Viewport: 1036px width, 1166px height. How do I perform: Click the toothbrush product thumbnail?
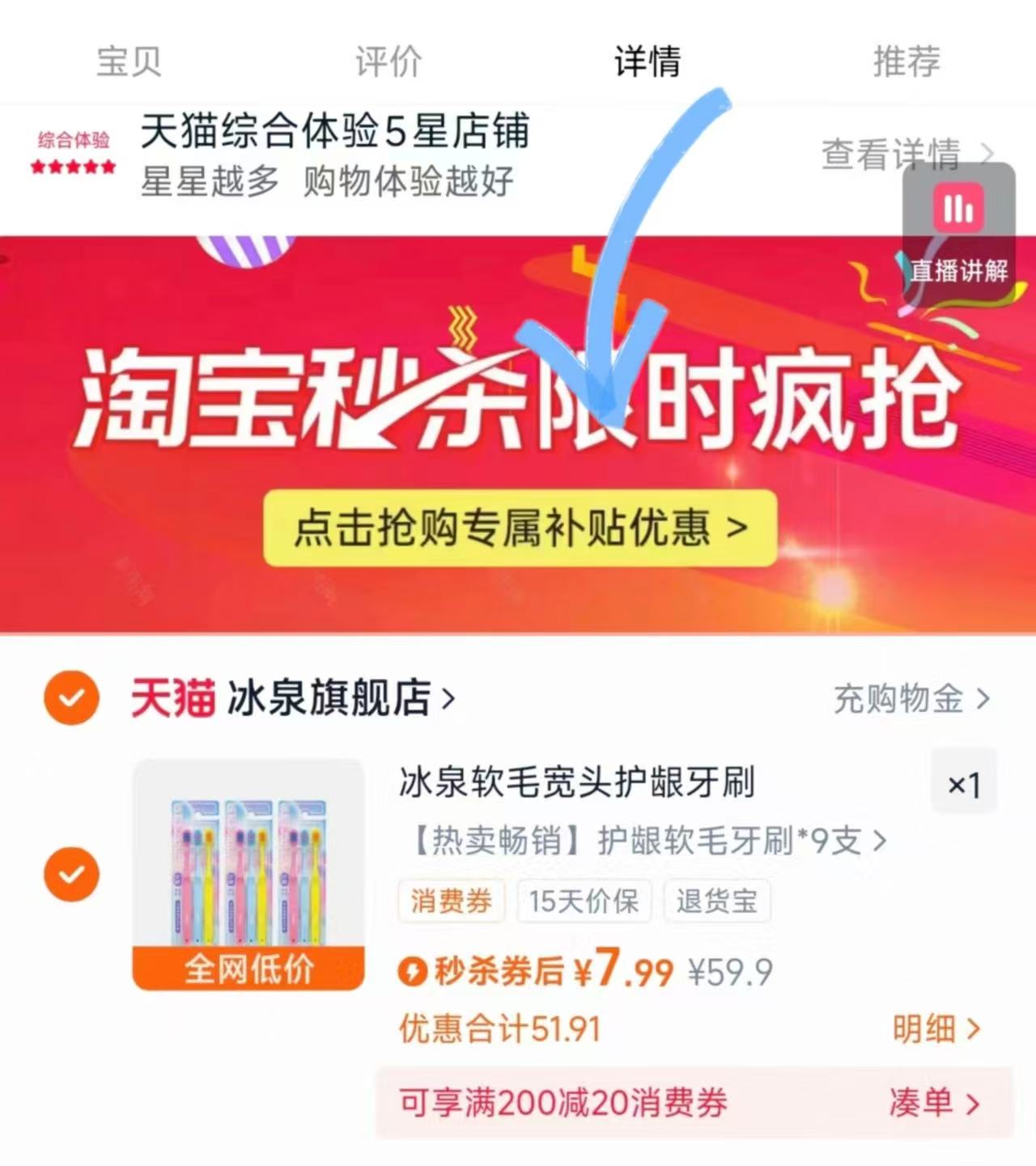[247, 874]
